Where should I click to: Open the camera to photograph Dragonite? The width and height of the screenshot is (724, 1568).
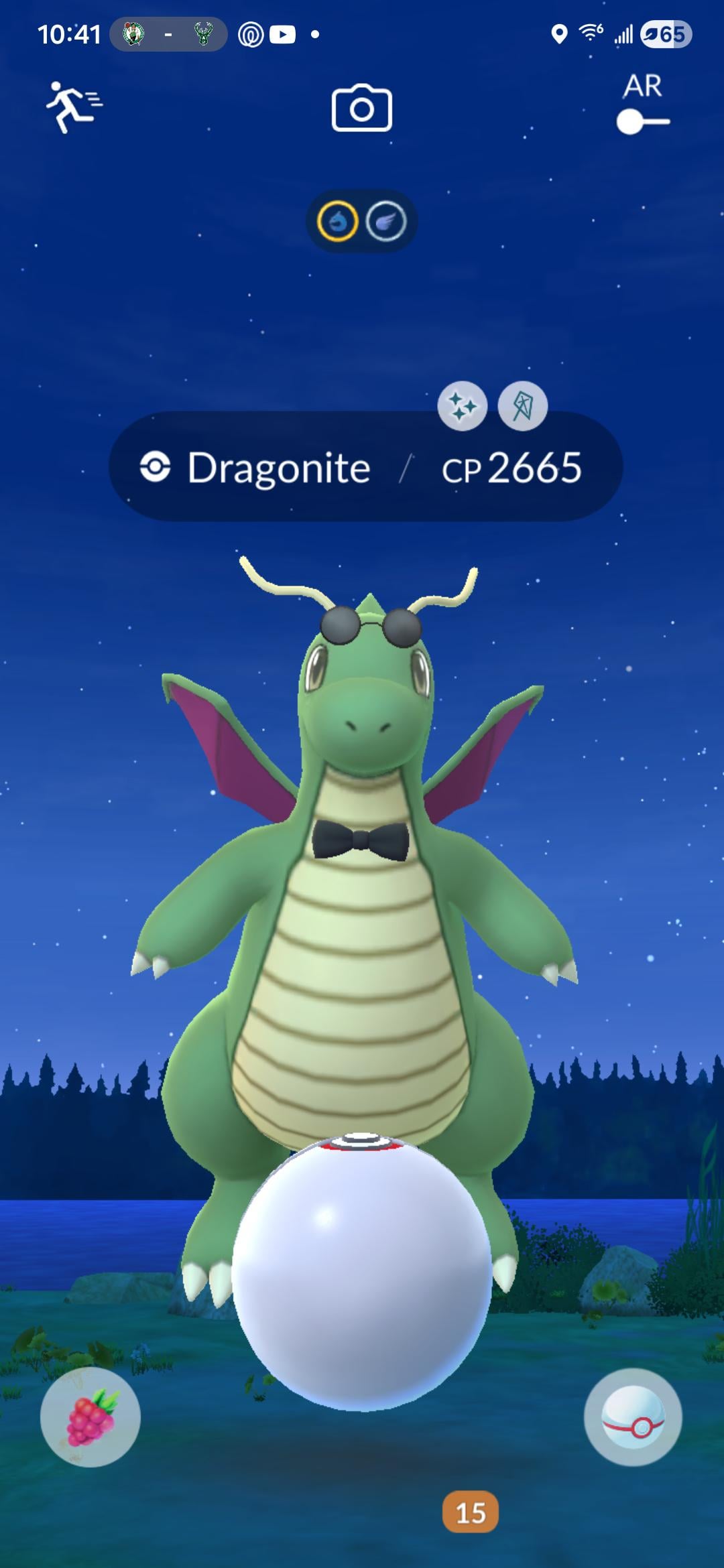click(361, 108)
